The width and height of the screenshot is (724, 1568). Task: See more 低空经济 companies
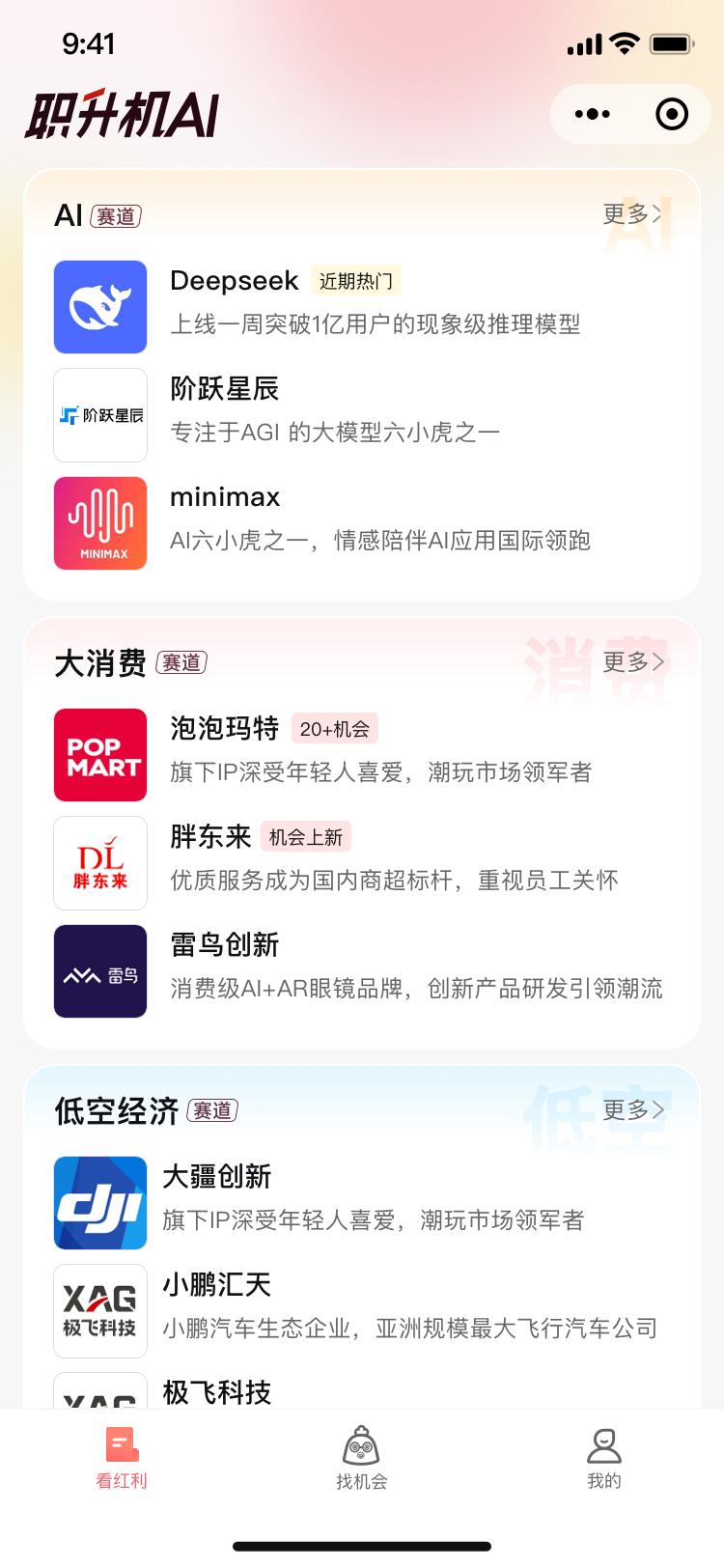tap(632, 1109)
